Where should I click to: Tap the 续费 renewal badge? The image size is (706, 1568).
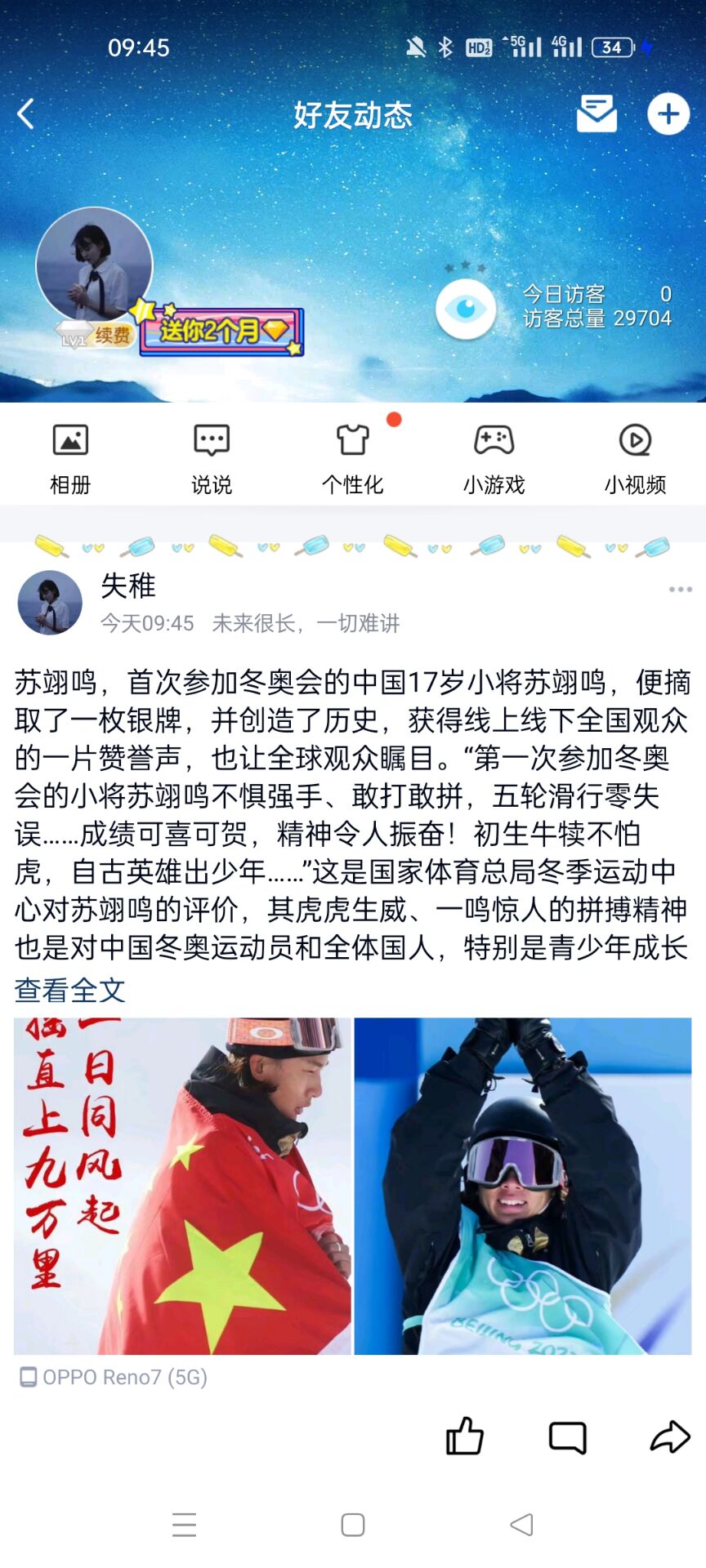113,335
